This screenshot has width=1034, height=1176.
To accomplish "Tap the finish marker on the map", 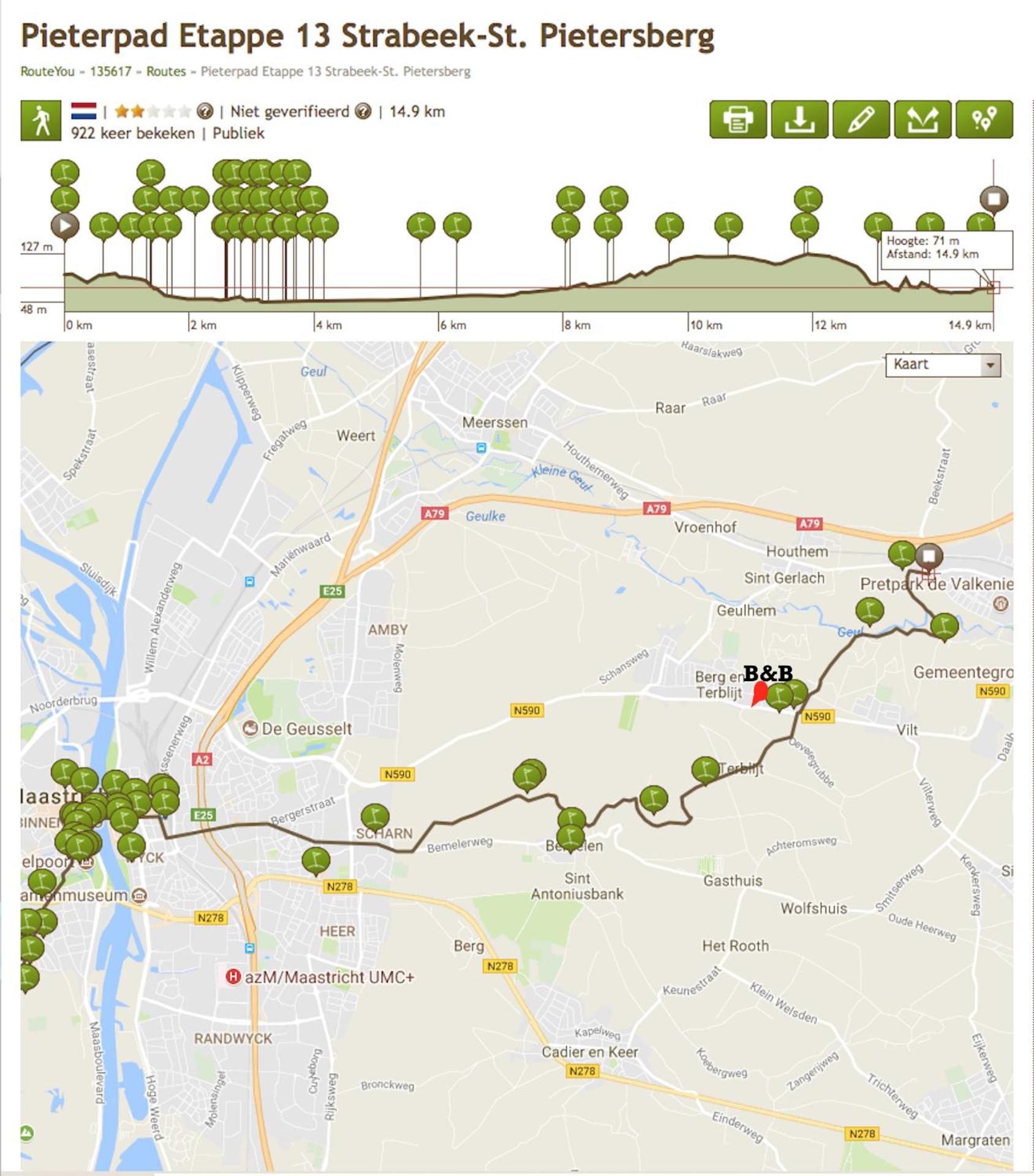I will point(929,556).
